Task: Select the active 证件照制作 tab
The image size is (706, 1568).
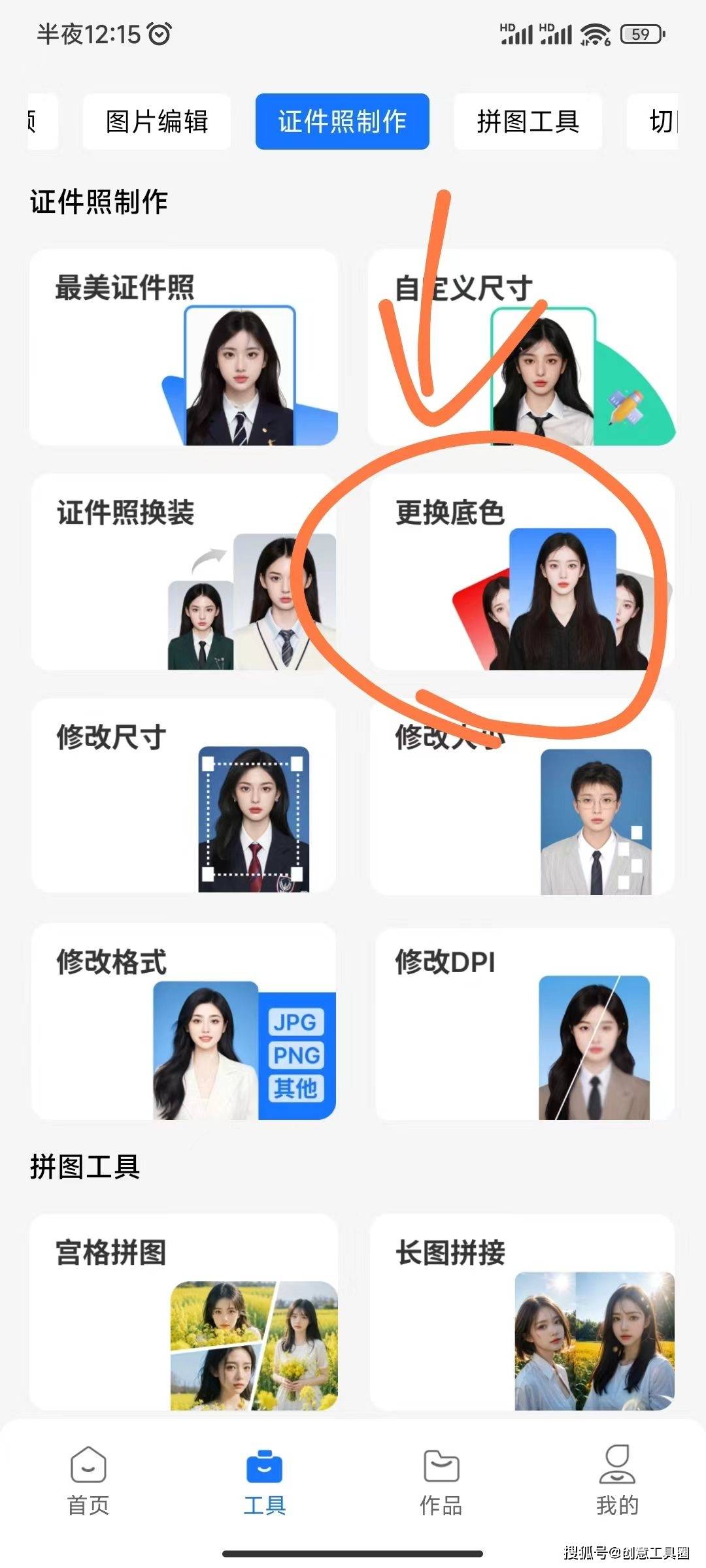Action: pos(343,123)
